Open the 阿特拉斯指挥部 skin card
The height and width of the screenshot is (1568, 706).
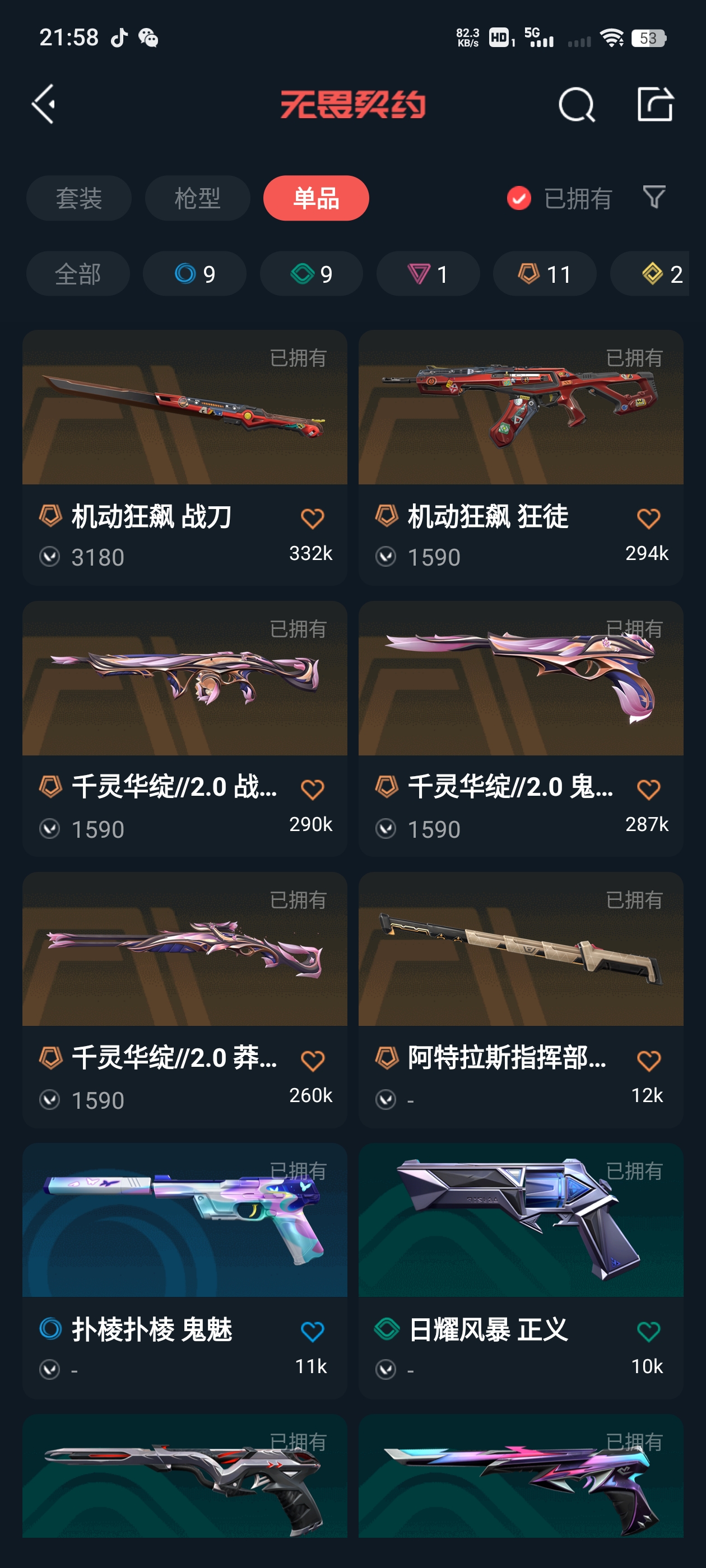click(521, 1000)
